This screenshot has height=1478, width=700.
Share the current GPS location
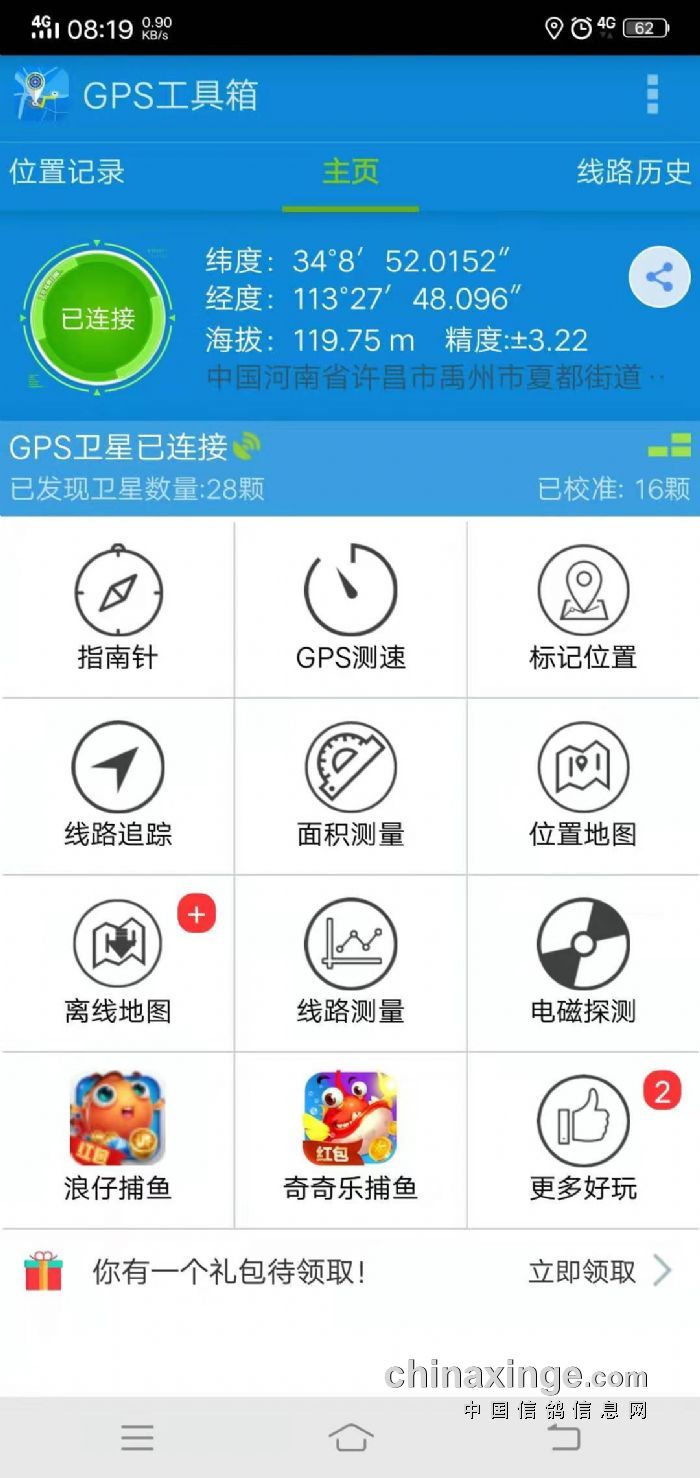pyautogui.click(x=659, y=276)
